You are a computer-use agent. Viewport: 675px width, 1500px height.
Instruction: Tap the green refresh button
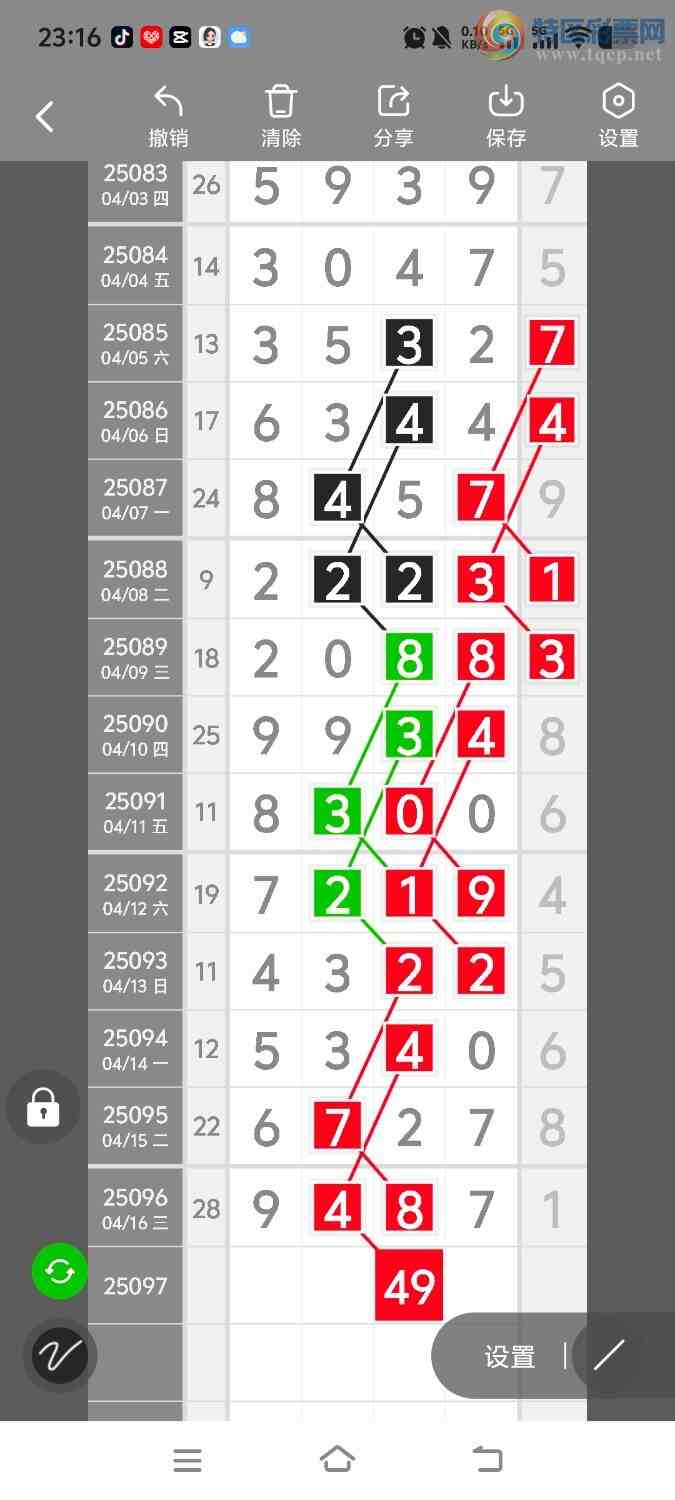point(60,1272)
